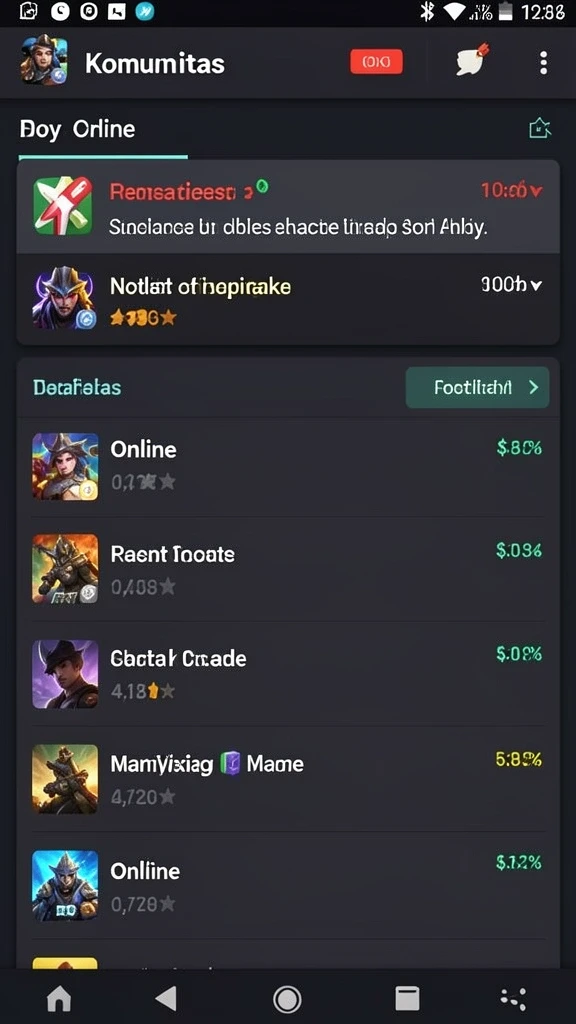Open the Rensatieesn card with red title

pos(288,207)
